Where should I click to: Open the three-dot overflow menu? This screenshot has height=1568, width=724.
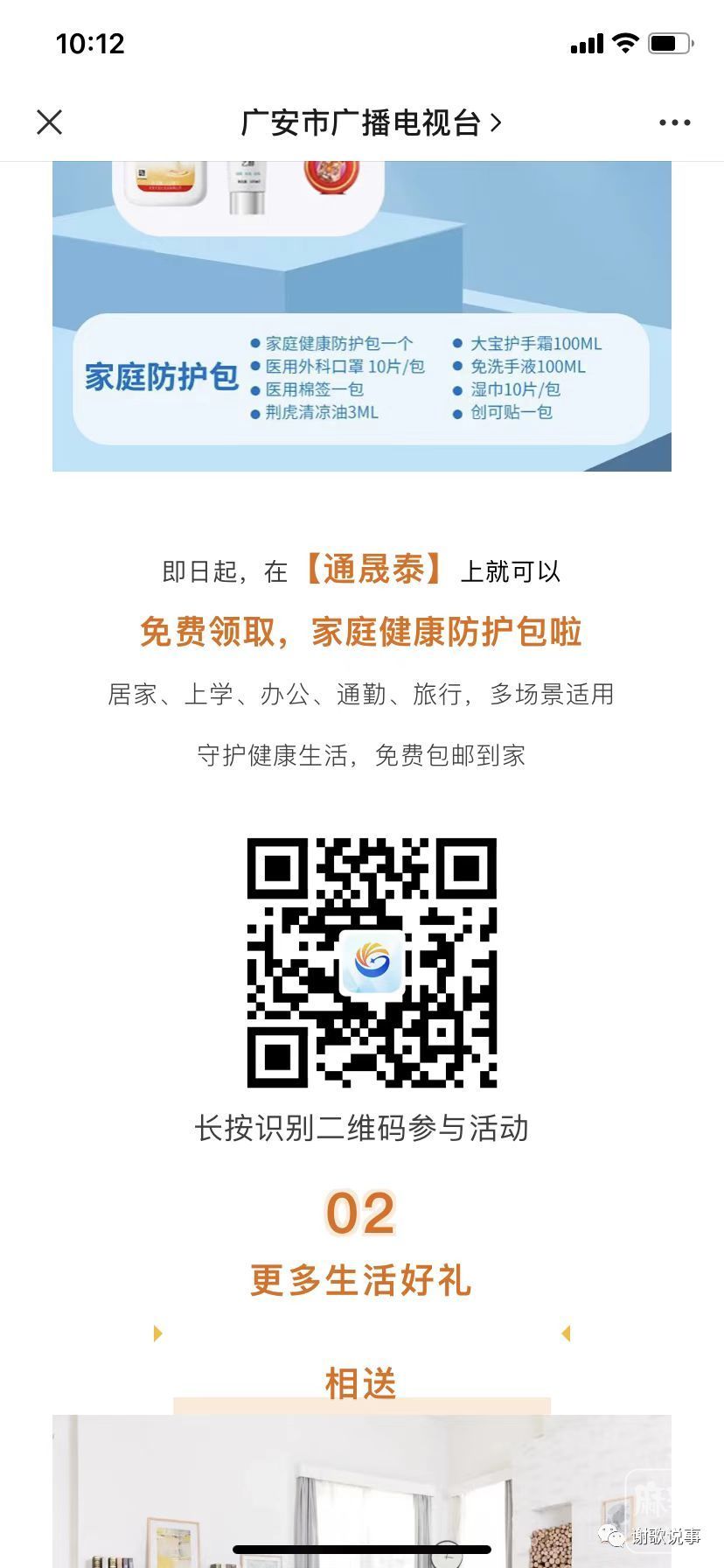[674, 122]
